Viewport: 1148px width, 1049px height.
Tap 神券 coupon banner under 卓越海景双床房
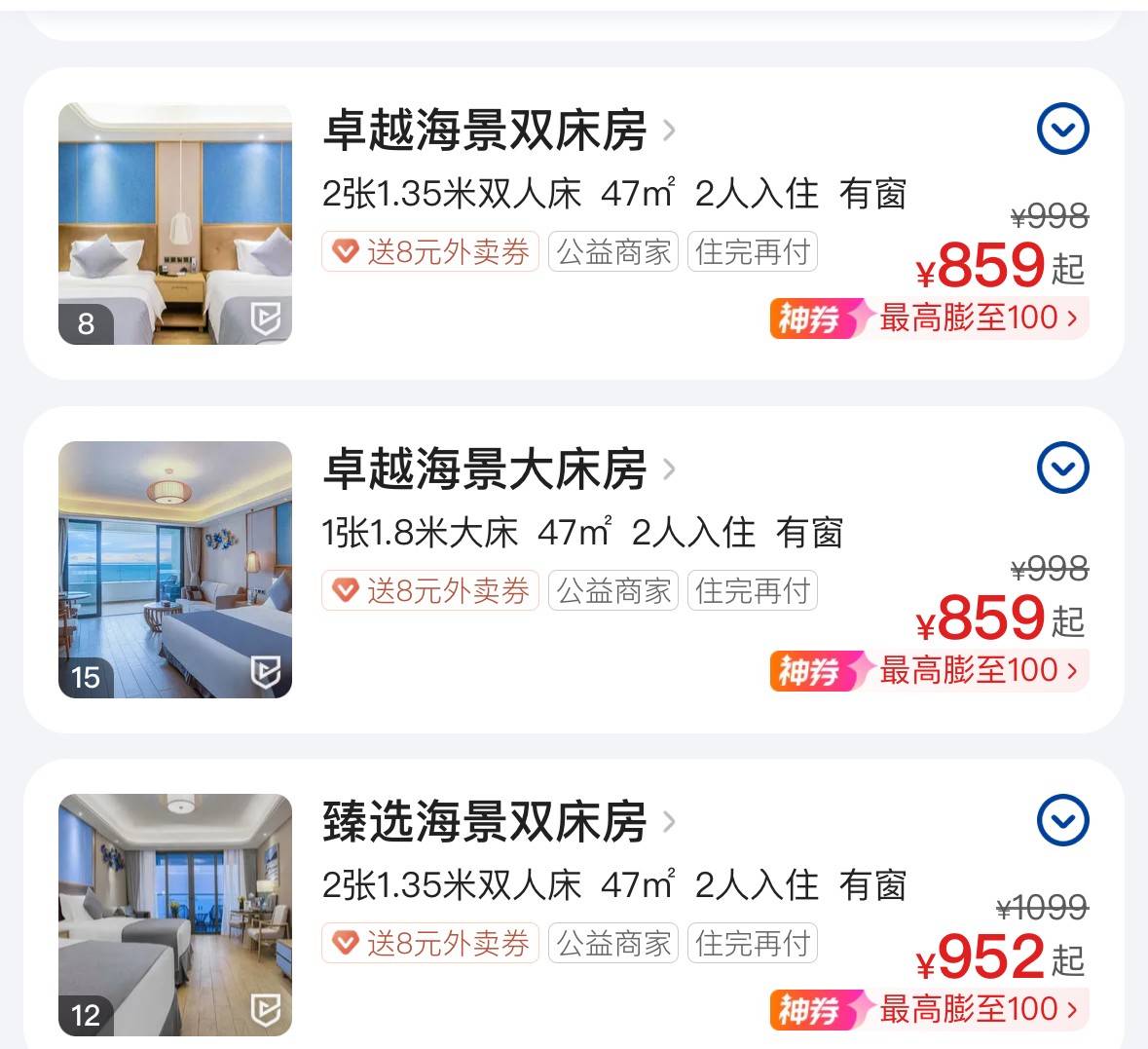(x=928, y=318)
